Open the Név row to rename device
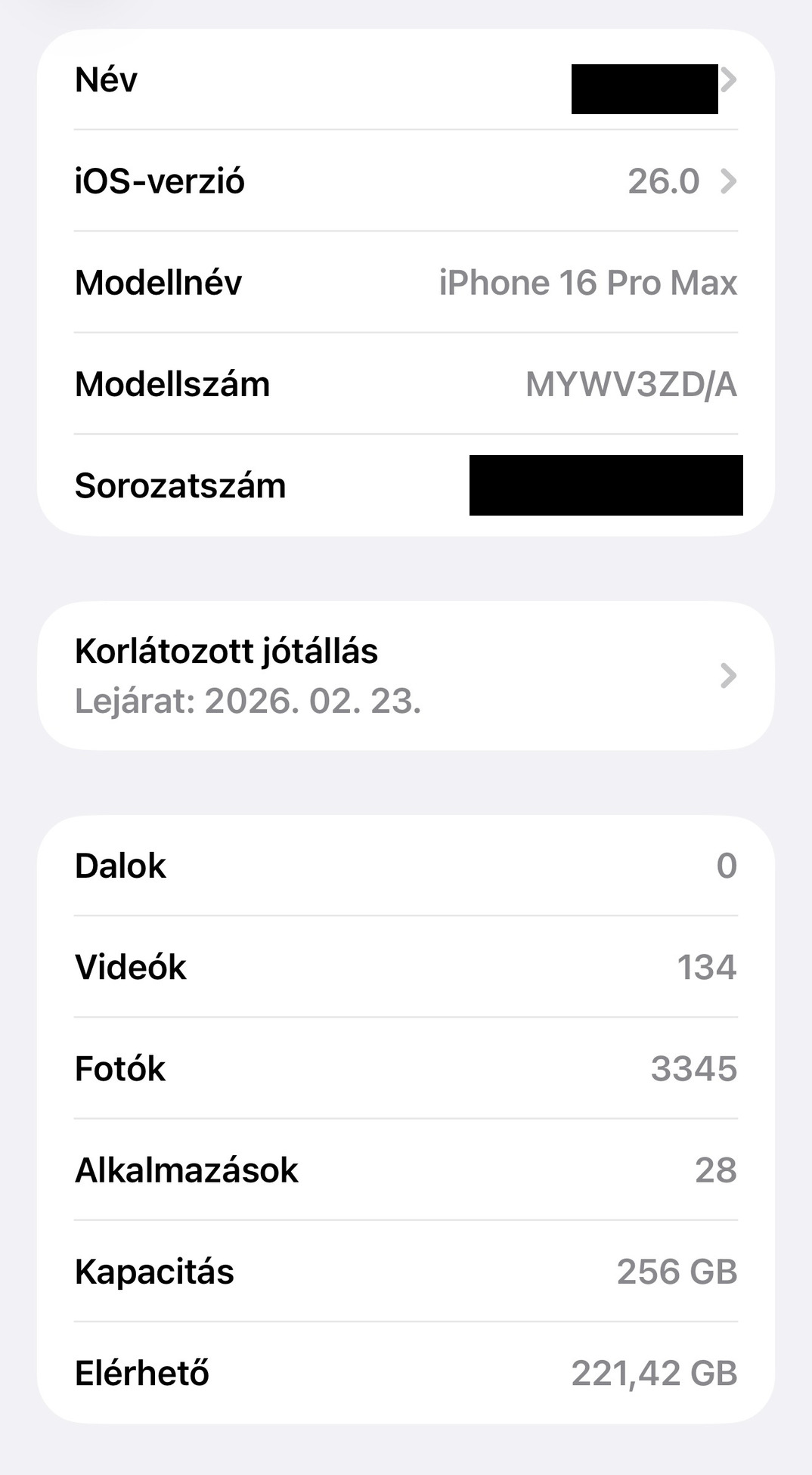The width and height of the screenshot is (812, 1475). 405,80
